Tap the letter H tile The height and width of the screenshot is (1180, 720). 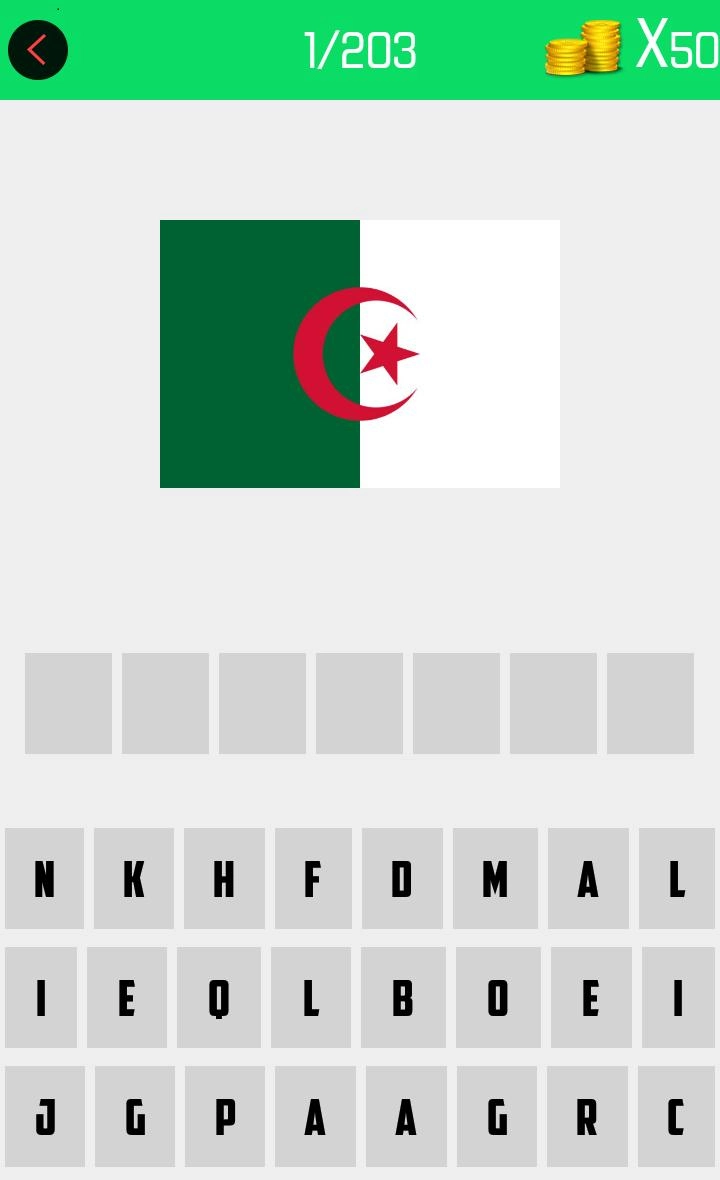pos(224,878)
